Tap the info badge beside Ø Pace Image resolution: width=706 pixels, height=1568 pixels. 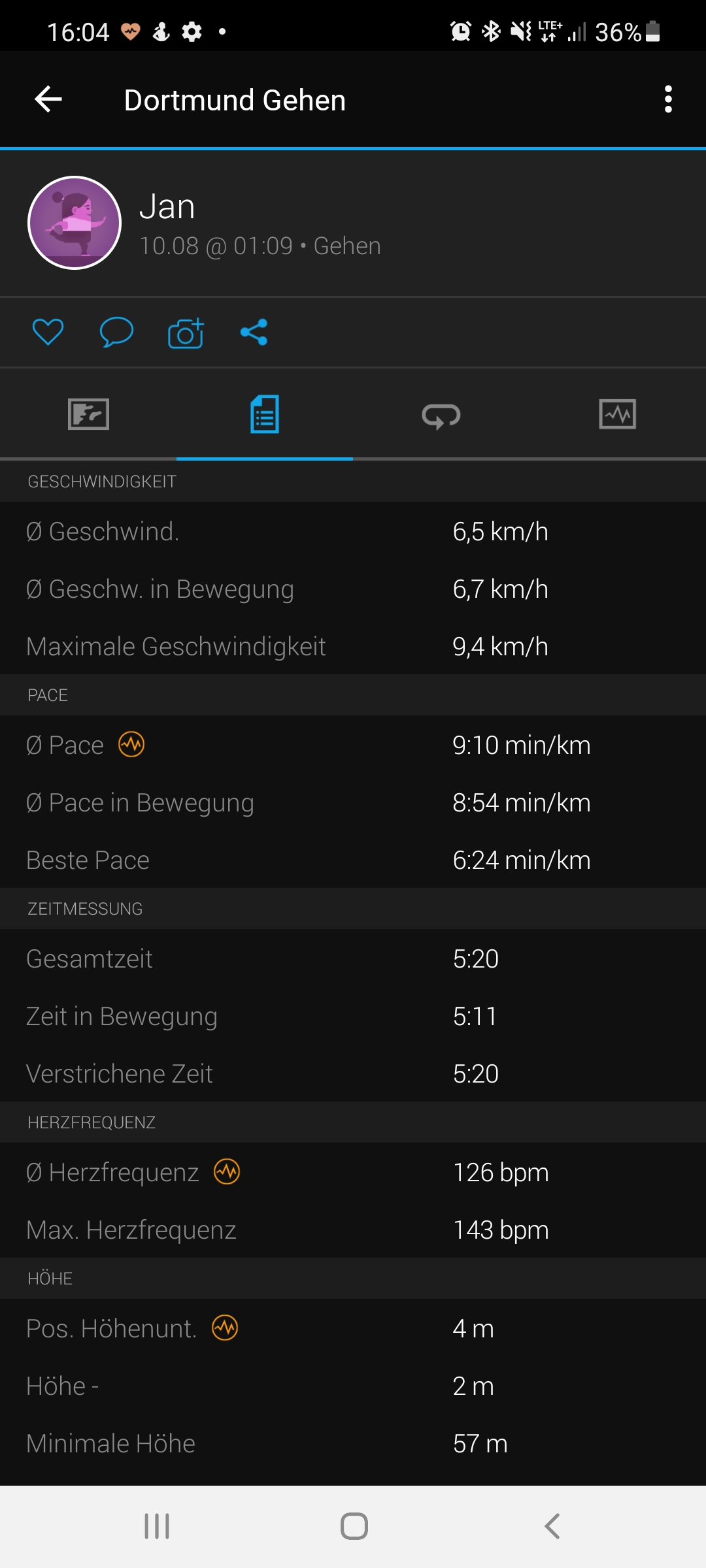tap(131, 744)
